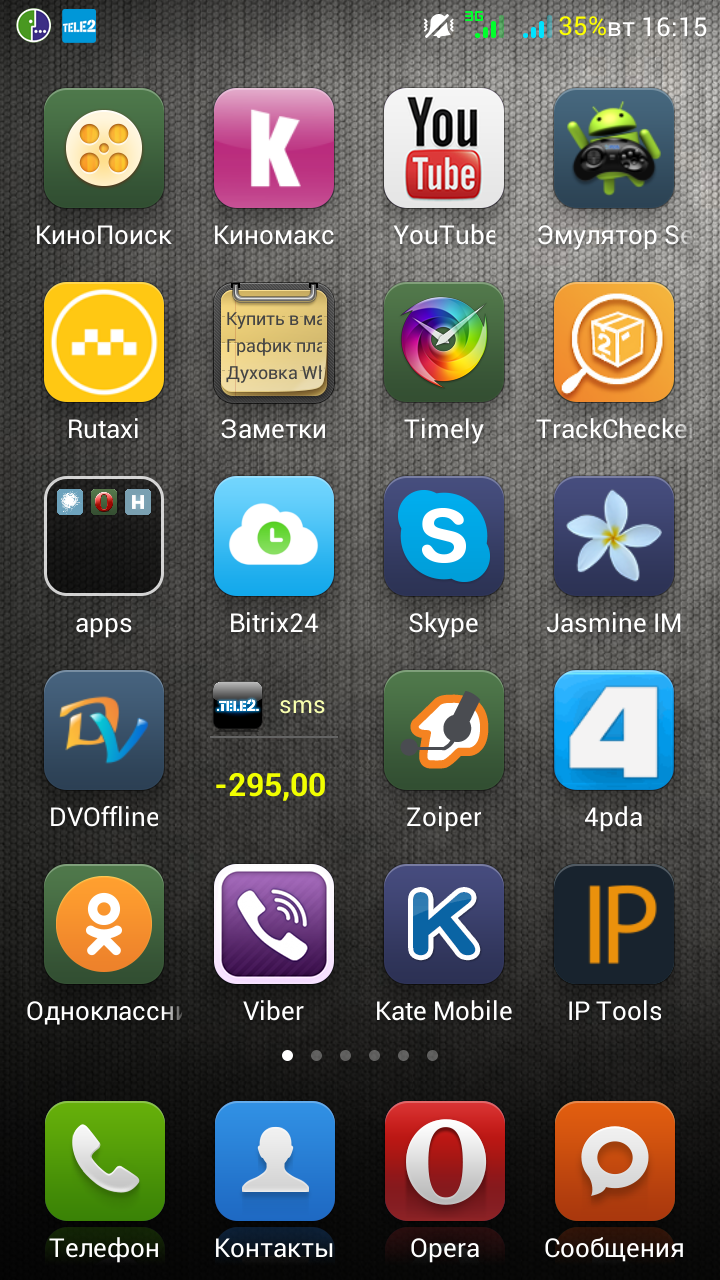Screen dimensions: 720x1280
Task: Open YouTube
Action: (x=444, y=148)
